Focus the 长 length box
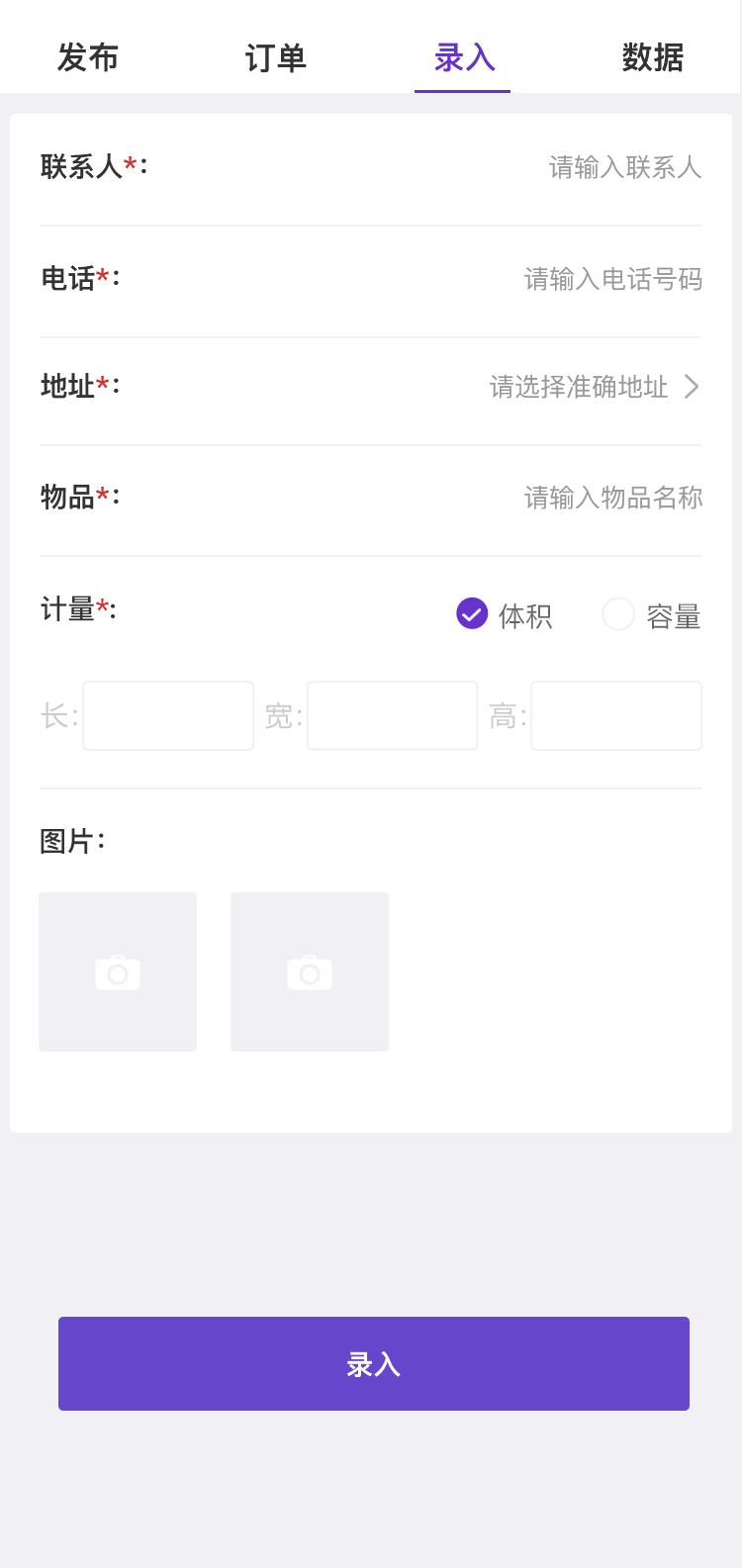Screen dimensions: 742x1568 click(x=168, y=715)
